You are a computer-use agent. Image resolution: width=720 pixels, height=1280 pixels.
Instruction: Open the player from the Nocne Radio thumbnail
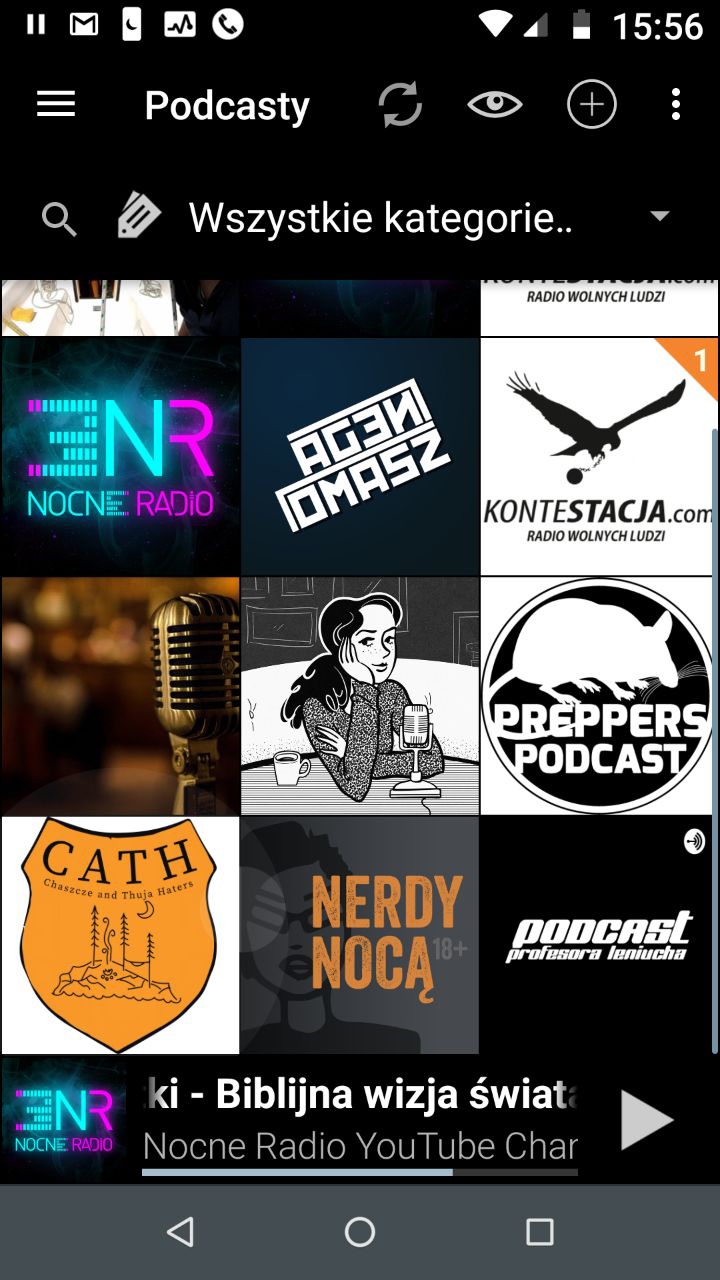[x=64, y=1120]
